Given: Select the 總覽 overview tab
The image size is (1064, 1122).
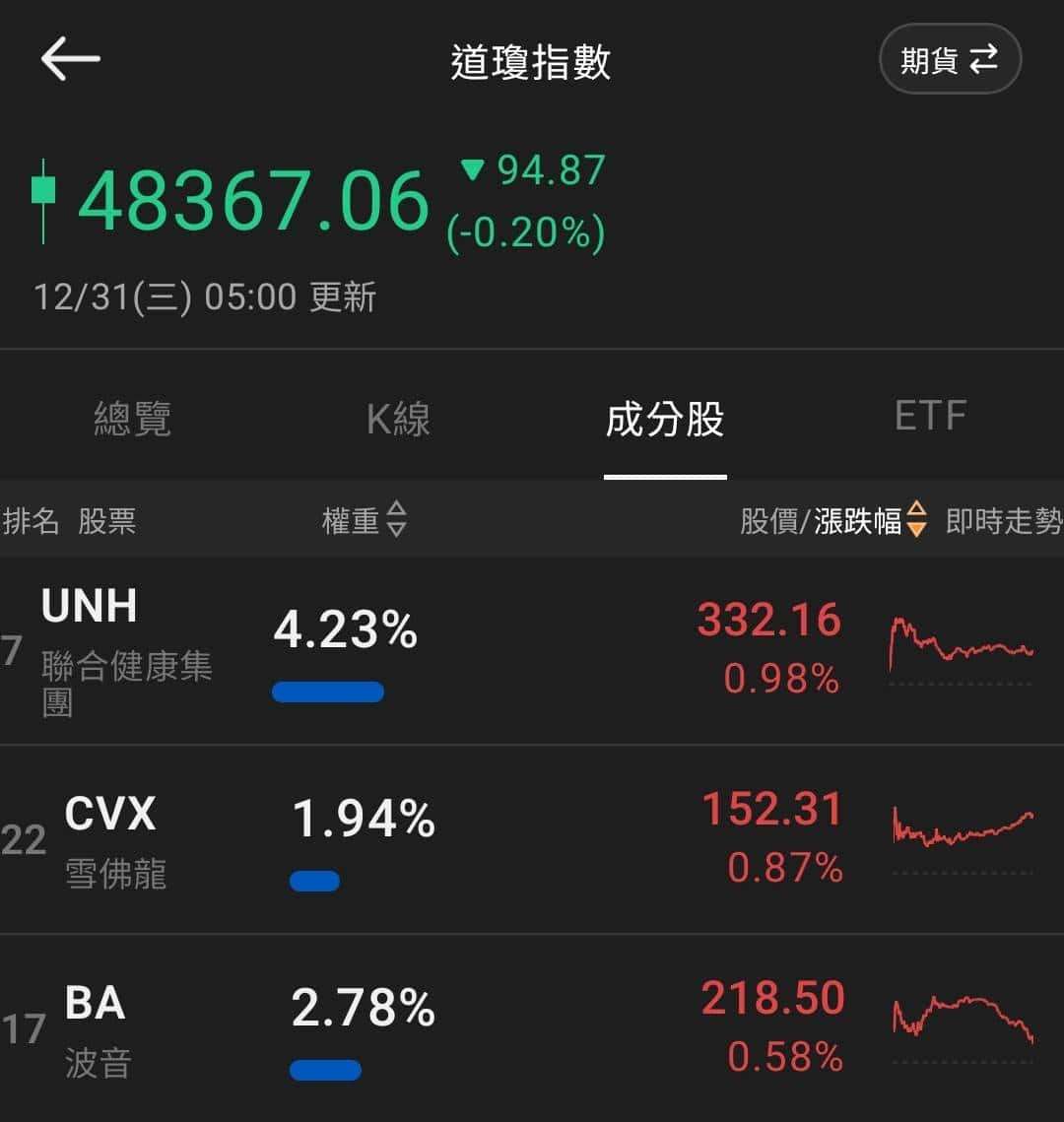Looking at the screenshot, I should pyautogui.click(x=134, y=420).
